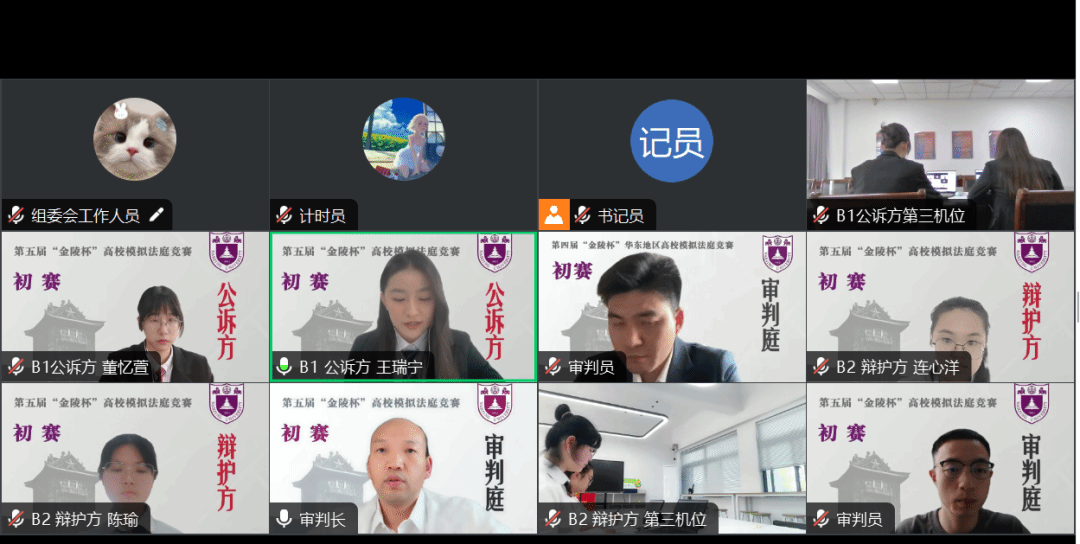Select the B1公诉方 董忆萱 video tile
The height and width of the screenshot is (544, 1080).
tap(135, 305)
